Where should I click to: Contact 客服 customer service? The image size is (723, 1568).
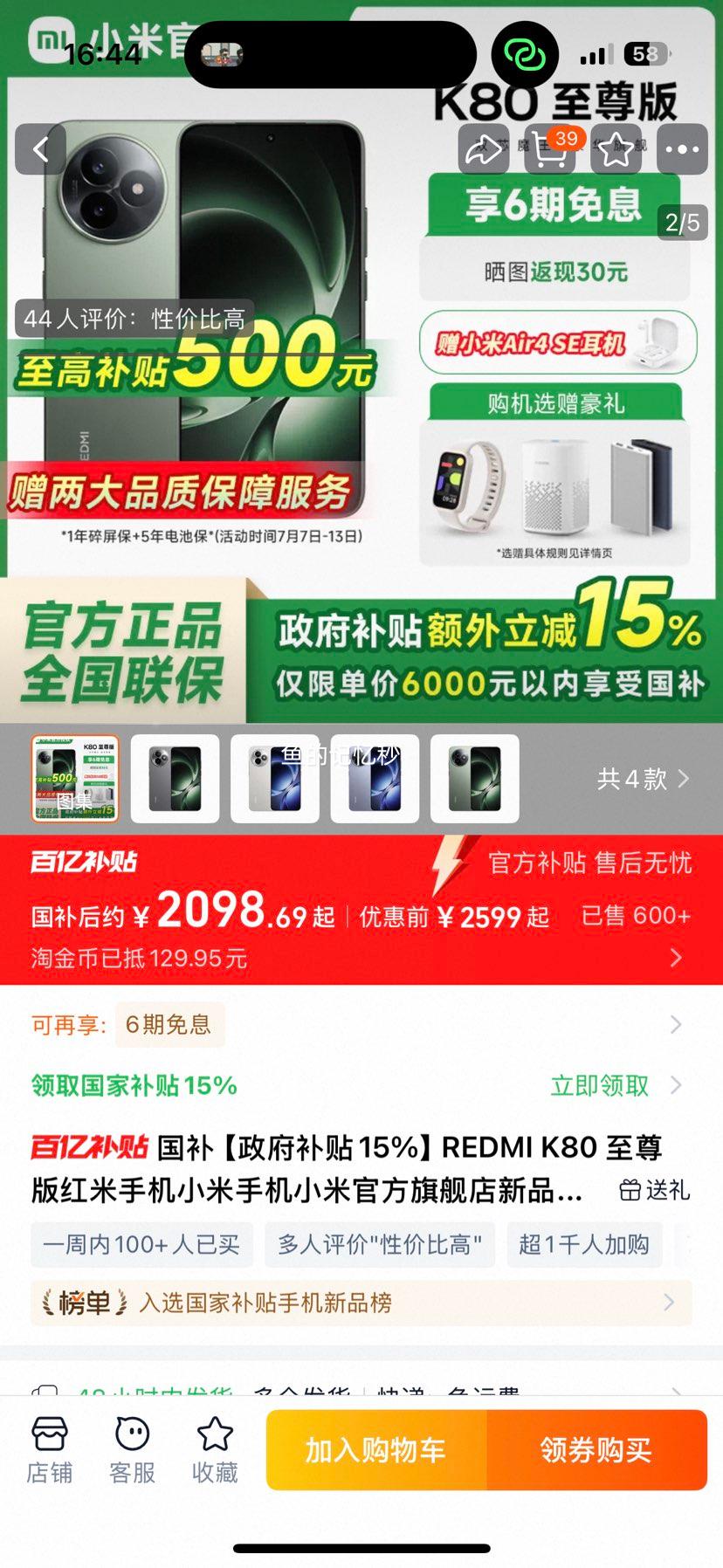tap(132, 1450)
